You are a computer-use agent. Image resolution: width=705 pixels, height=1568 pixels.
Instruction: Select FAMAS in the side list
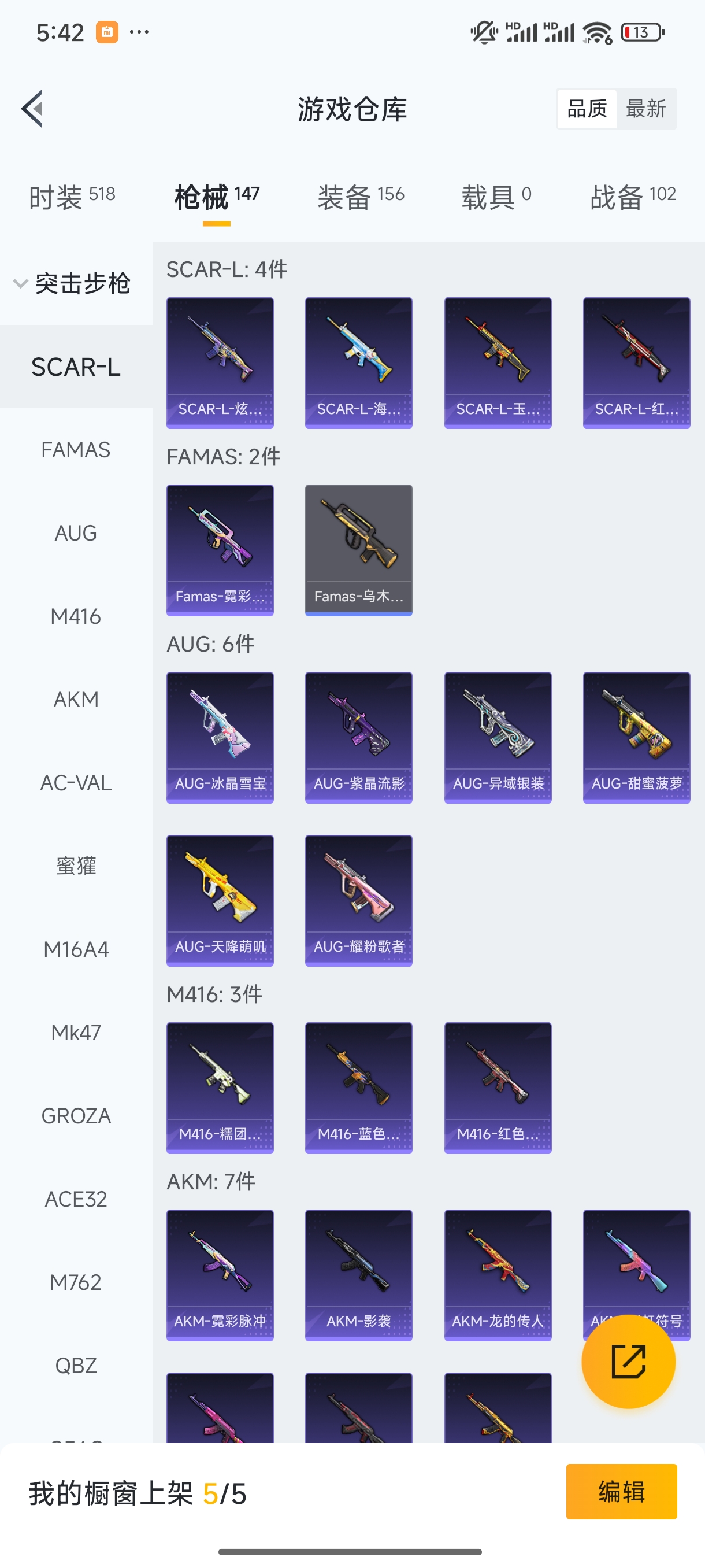(76, 450)
